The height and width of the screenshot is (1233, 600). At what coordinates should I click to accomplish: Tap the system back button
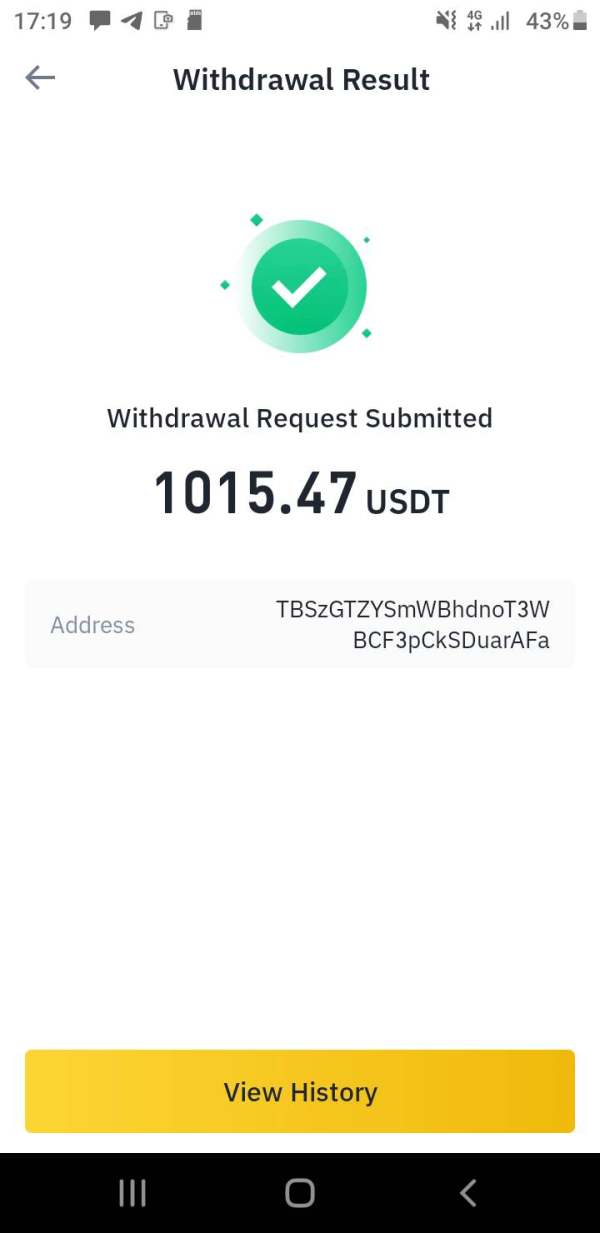[468, 1192]
